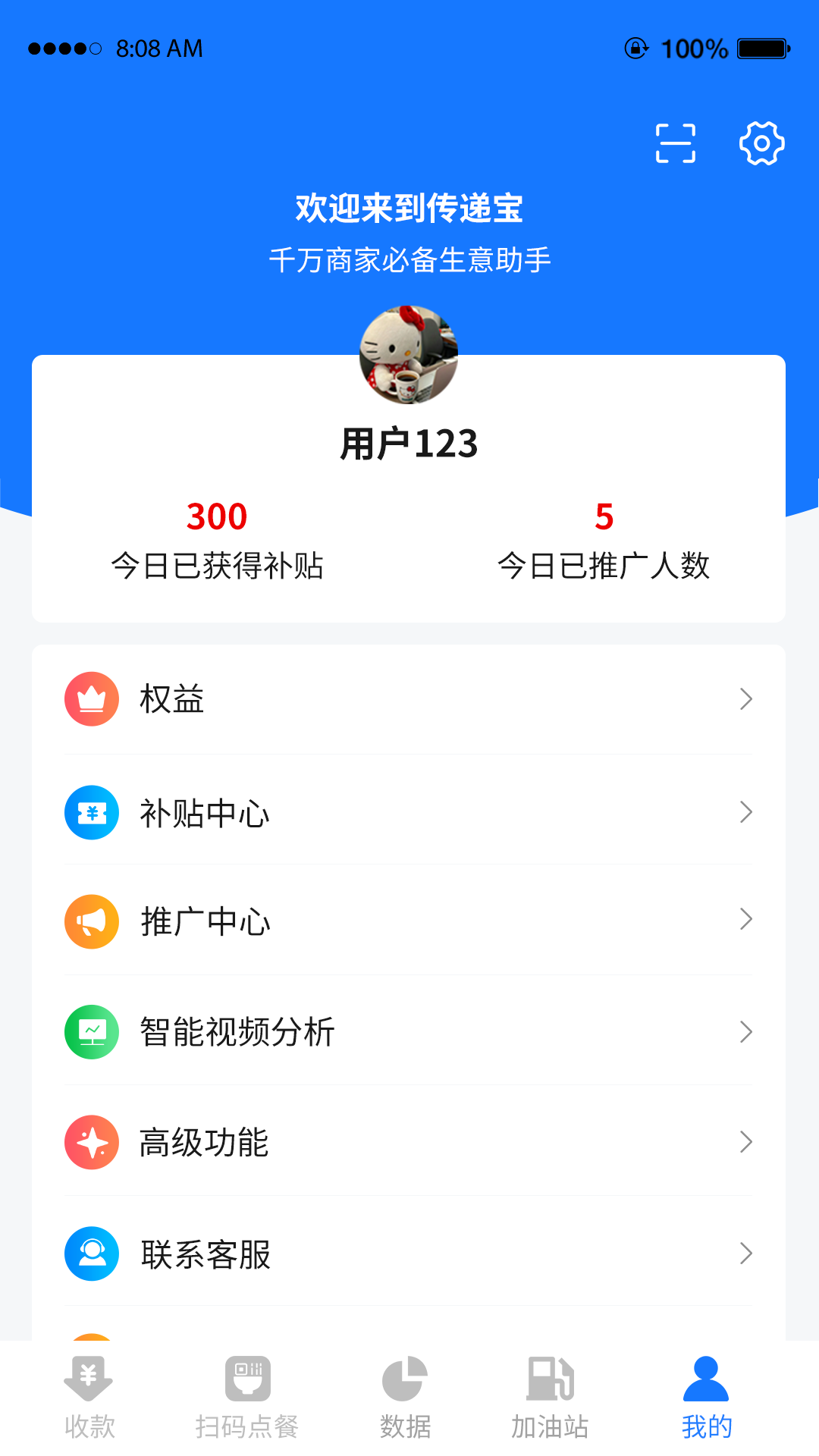Expand the 联系客服 row chevron
Screen dimensions: 819x1456
tap(747, 1254)
